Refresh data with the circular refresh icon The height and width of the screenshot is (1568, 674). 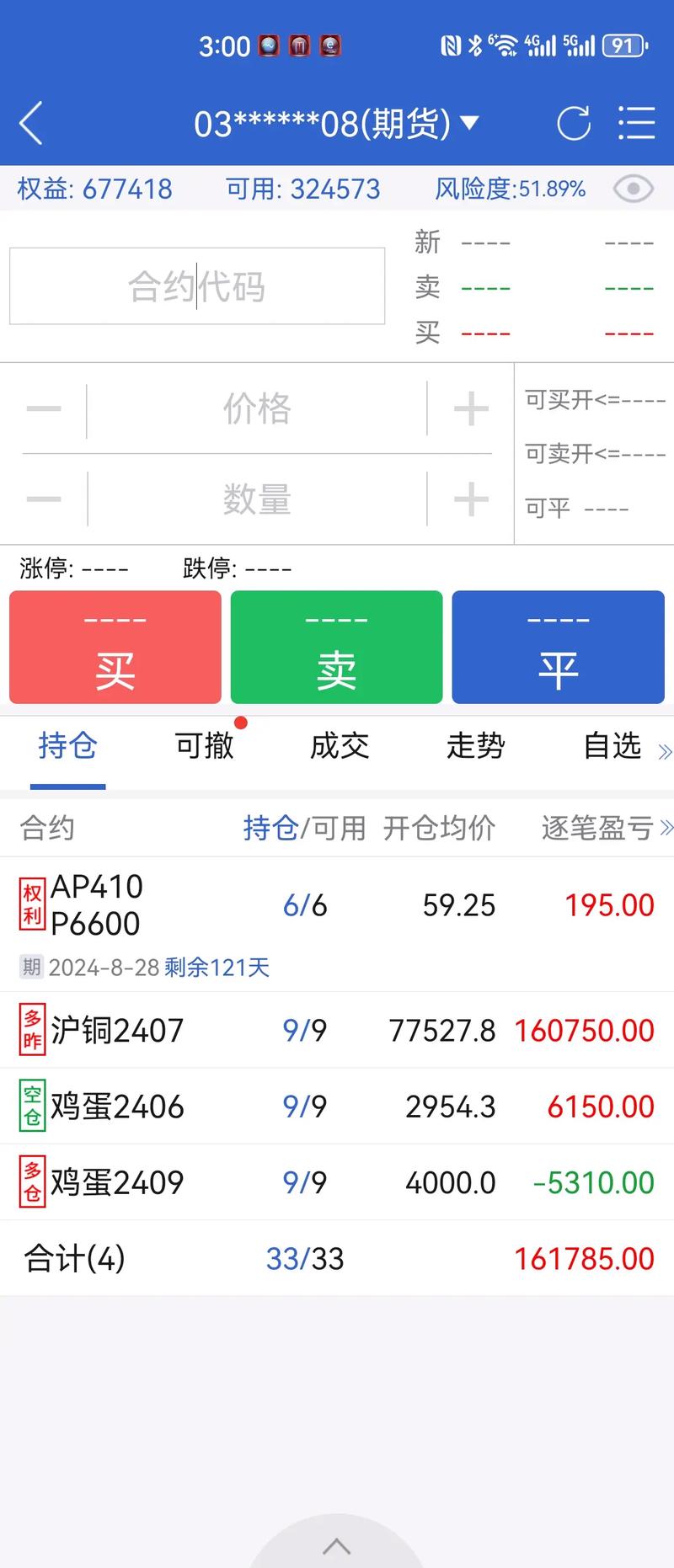tap(574, 123)
